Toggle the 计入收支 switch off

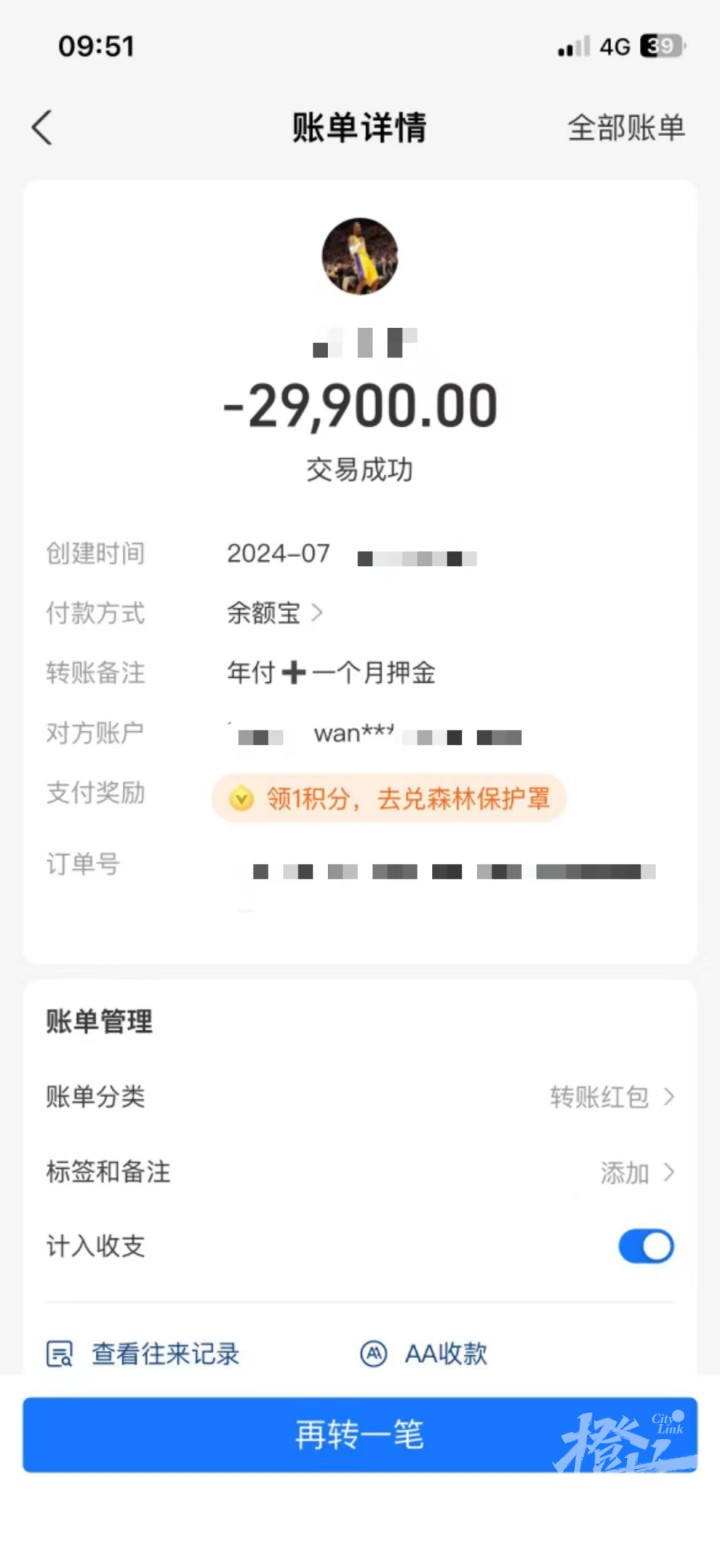[x=646, y=1246]
